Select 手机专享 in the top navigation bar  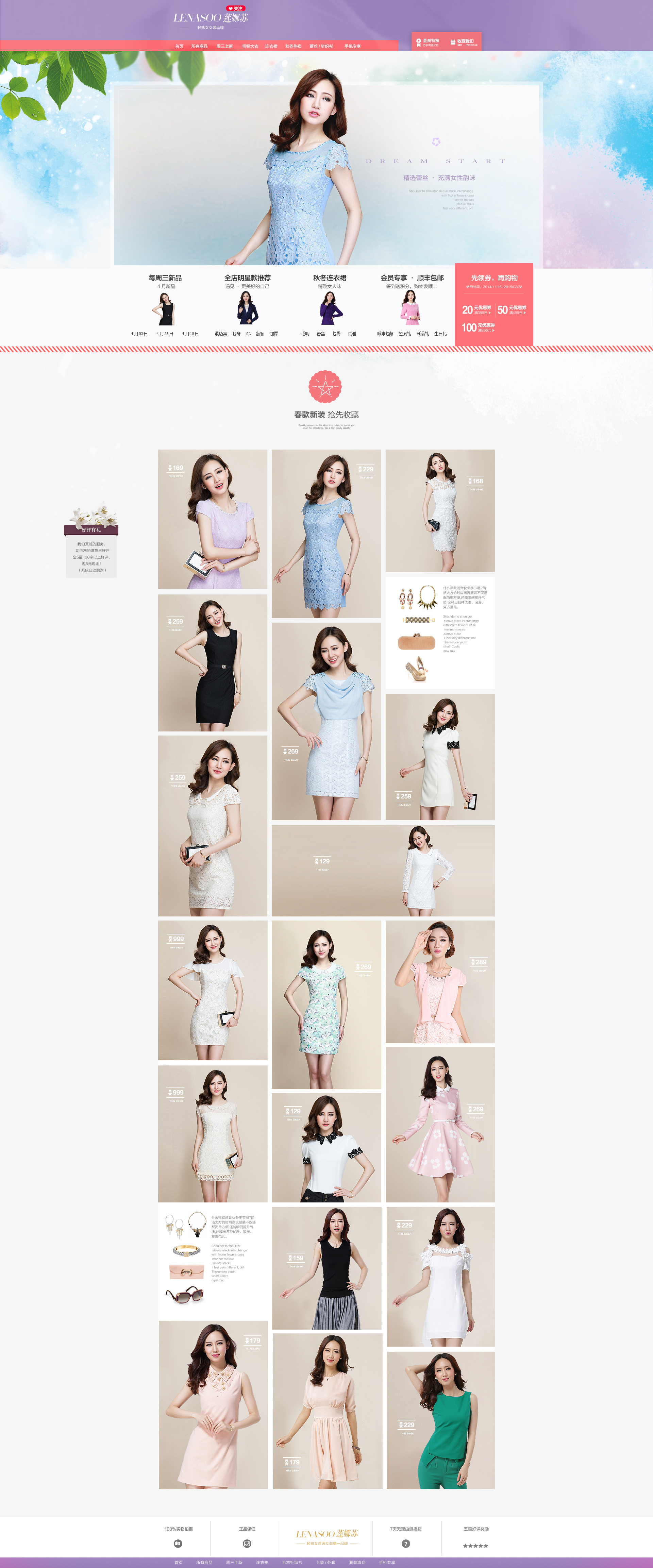point(352,46)
